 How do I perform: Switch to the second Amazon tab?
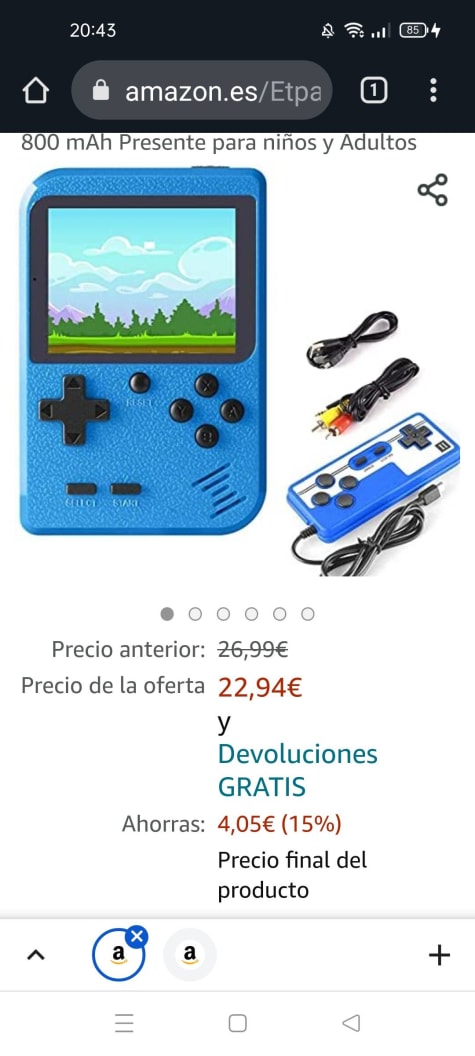190,954
